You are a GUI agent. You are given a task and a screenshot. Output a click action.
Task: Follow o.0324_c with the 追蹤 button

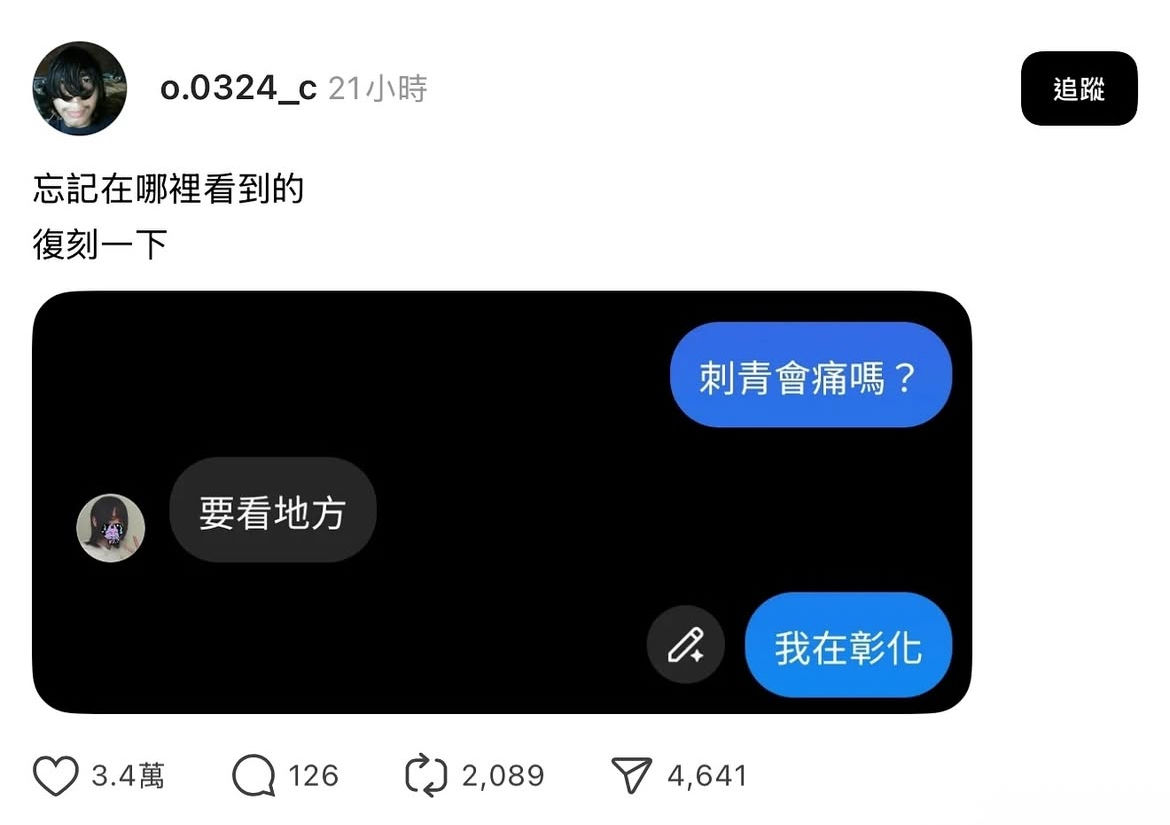(1078, 89)
